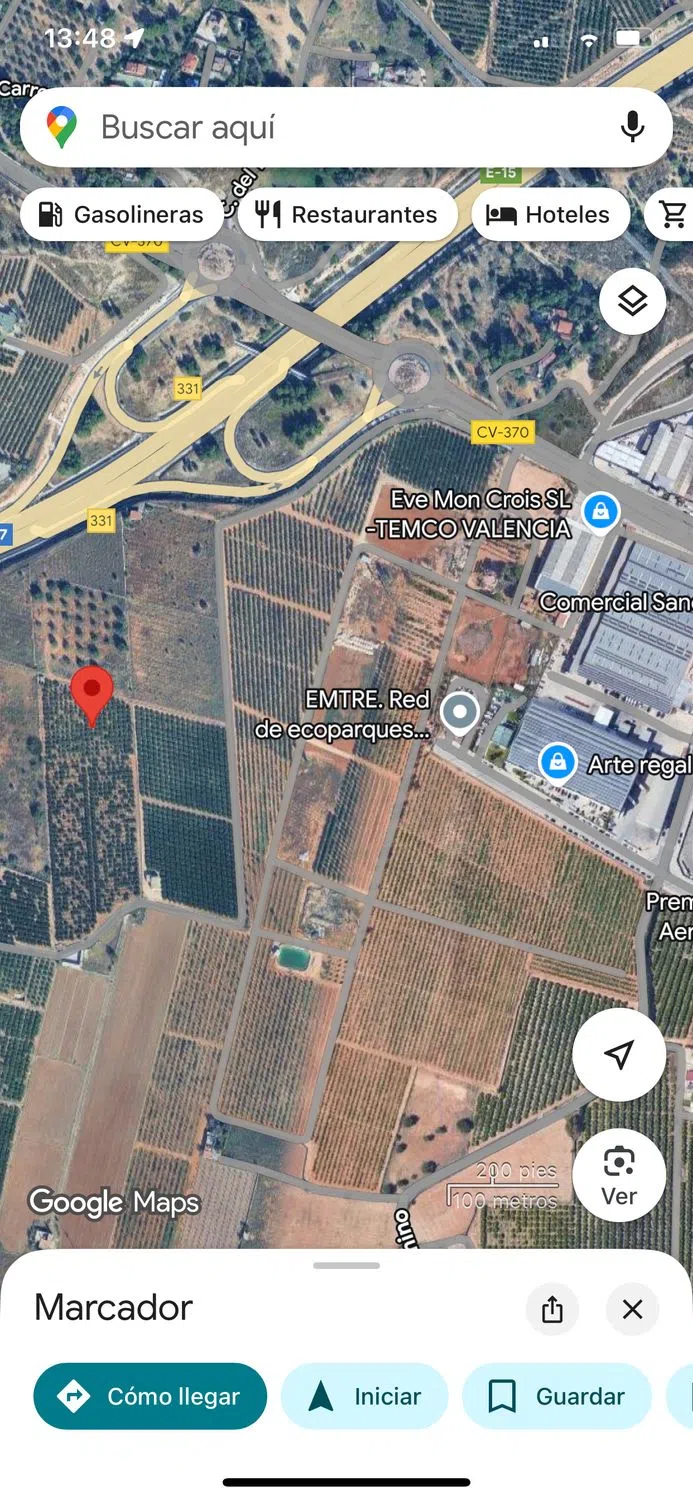Open the Arte regal shop pin

coord(558,763)
